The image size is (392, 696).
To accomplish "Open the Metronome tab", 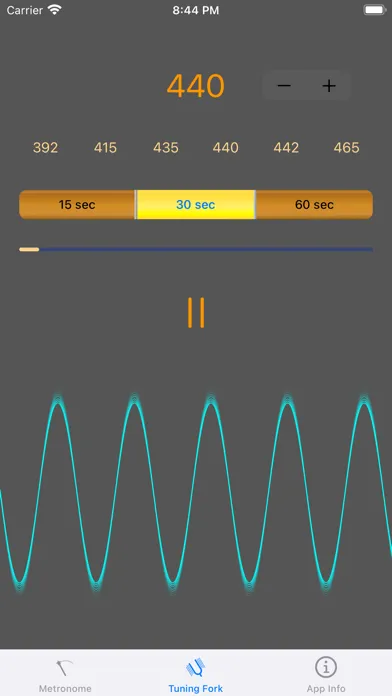I will [x=65, y=675].
